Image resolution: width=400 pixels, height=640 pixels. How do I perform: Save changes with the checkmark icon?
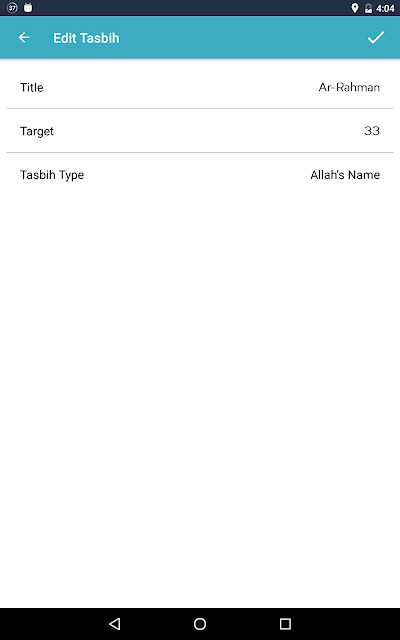(x=376, y=38)
